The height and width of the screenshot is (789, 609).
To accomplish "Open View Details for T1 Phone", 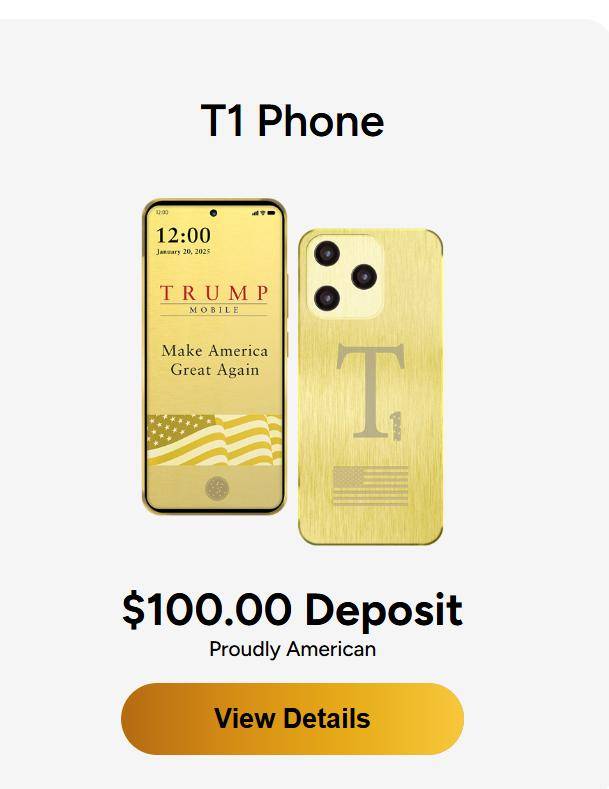I will (292, 718).
